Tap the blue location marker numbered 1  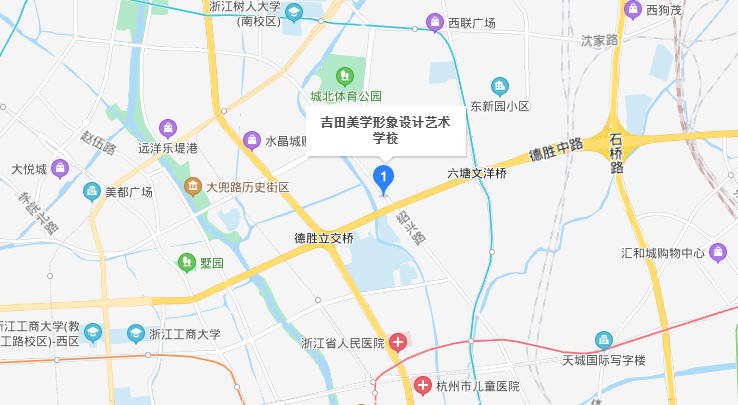(383, 179)
